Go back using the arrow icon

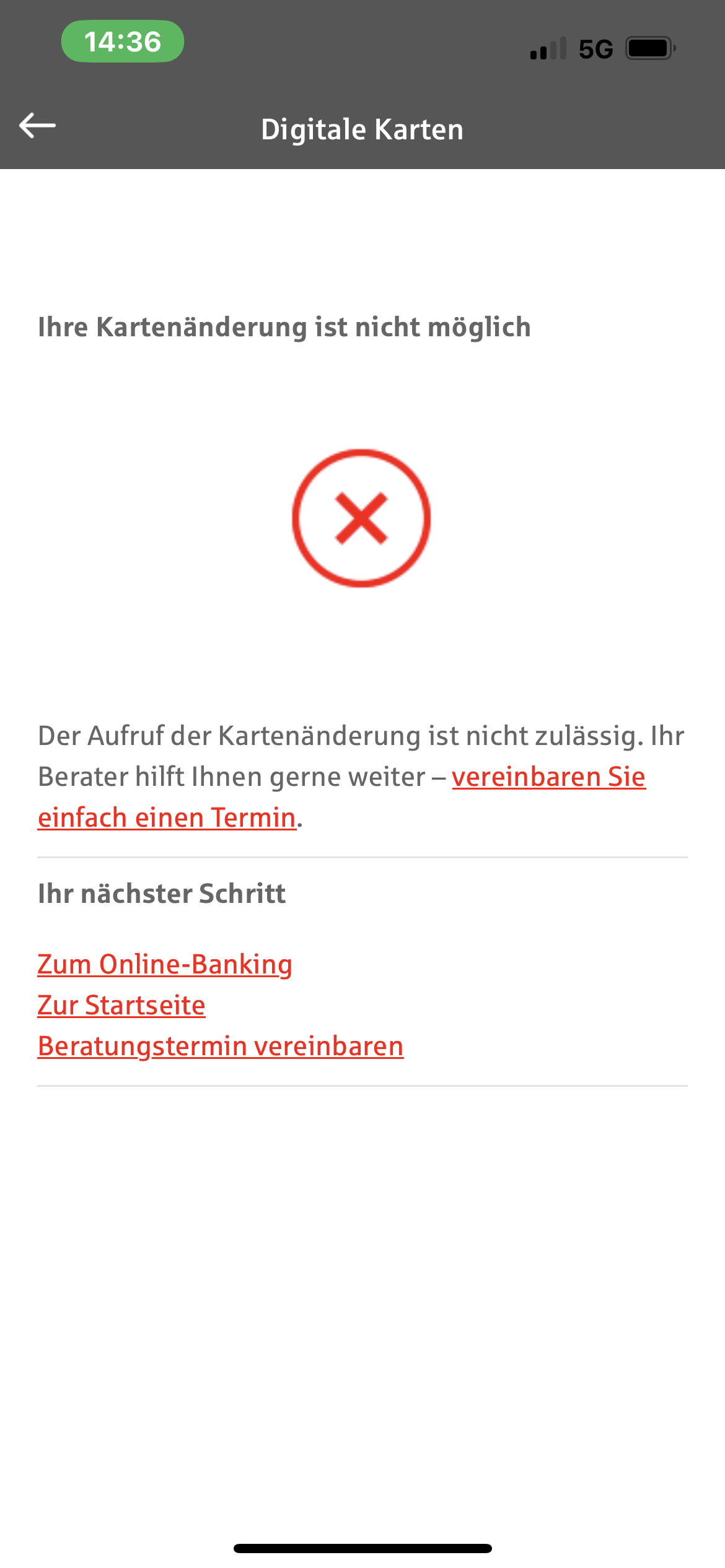point(38,126)
